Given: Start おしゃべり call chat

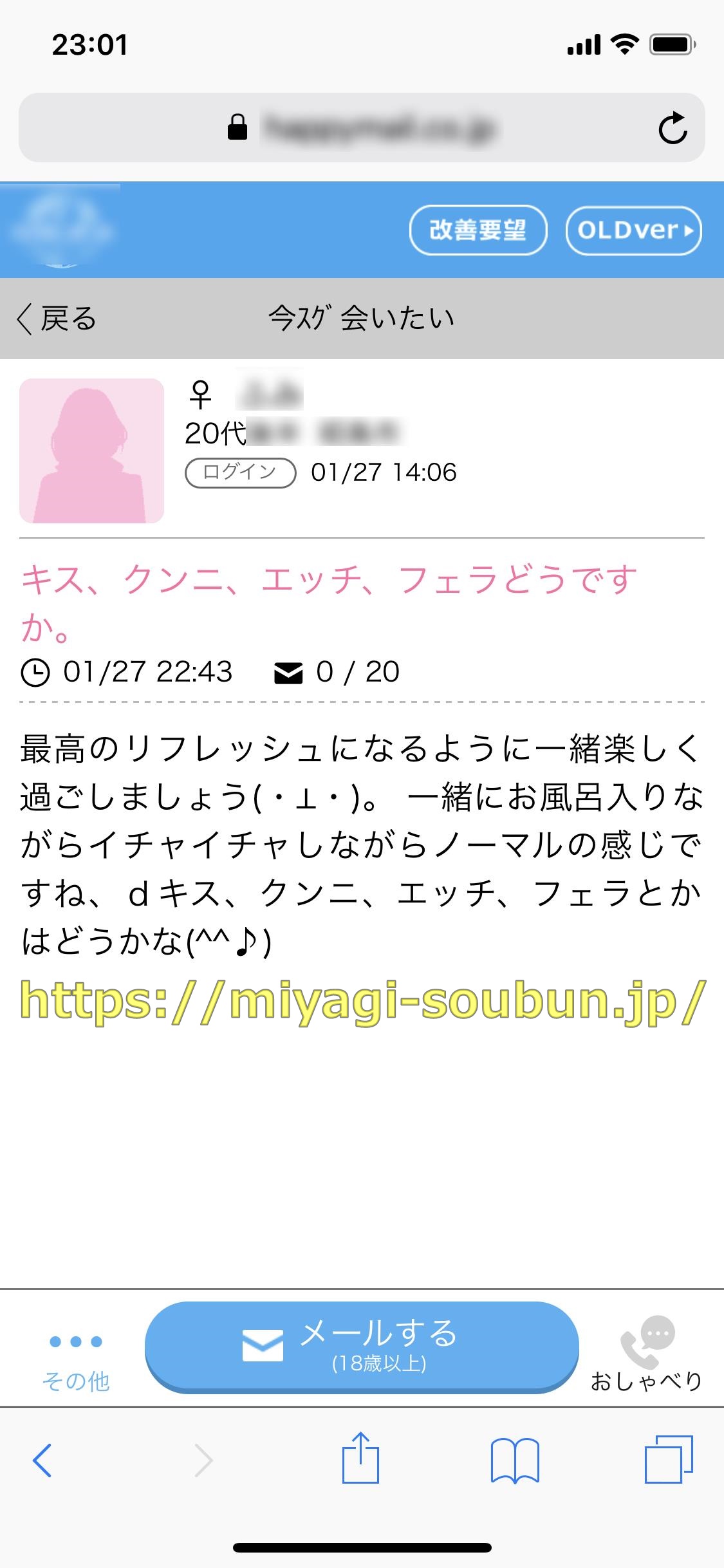Looking at the screenshot, I should [x=646, y=1356].
